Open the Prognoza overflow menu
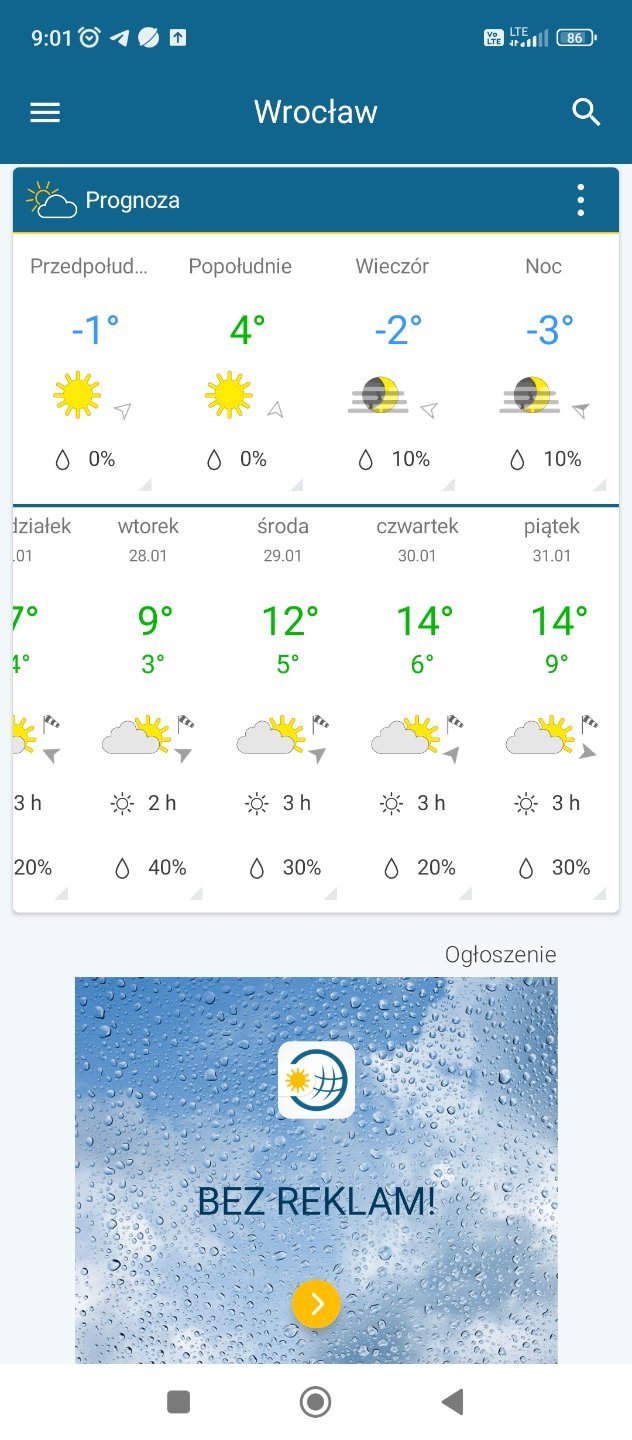 point(581,200)
